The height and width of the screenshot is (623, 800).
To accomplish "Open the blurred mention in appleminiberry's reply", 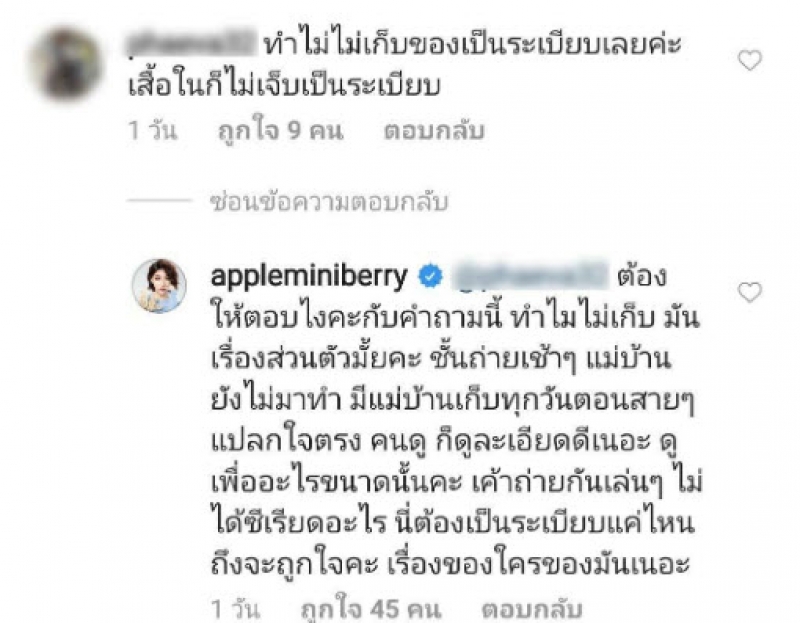I will pos(537,274).
